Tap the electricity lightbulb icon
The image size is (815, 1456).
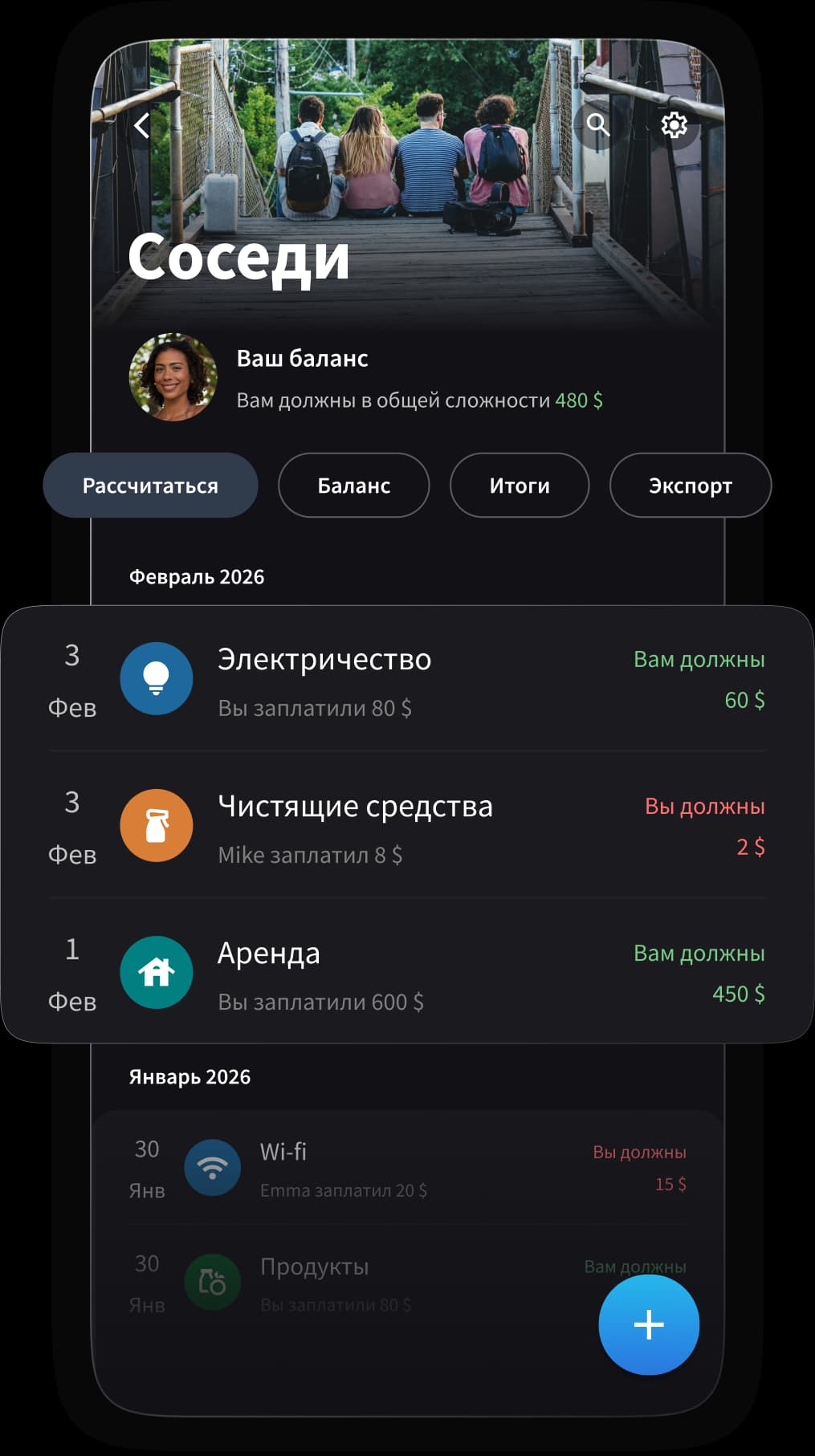tap(156, 678)
